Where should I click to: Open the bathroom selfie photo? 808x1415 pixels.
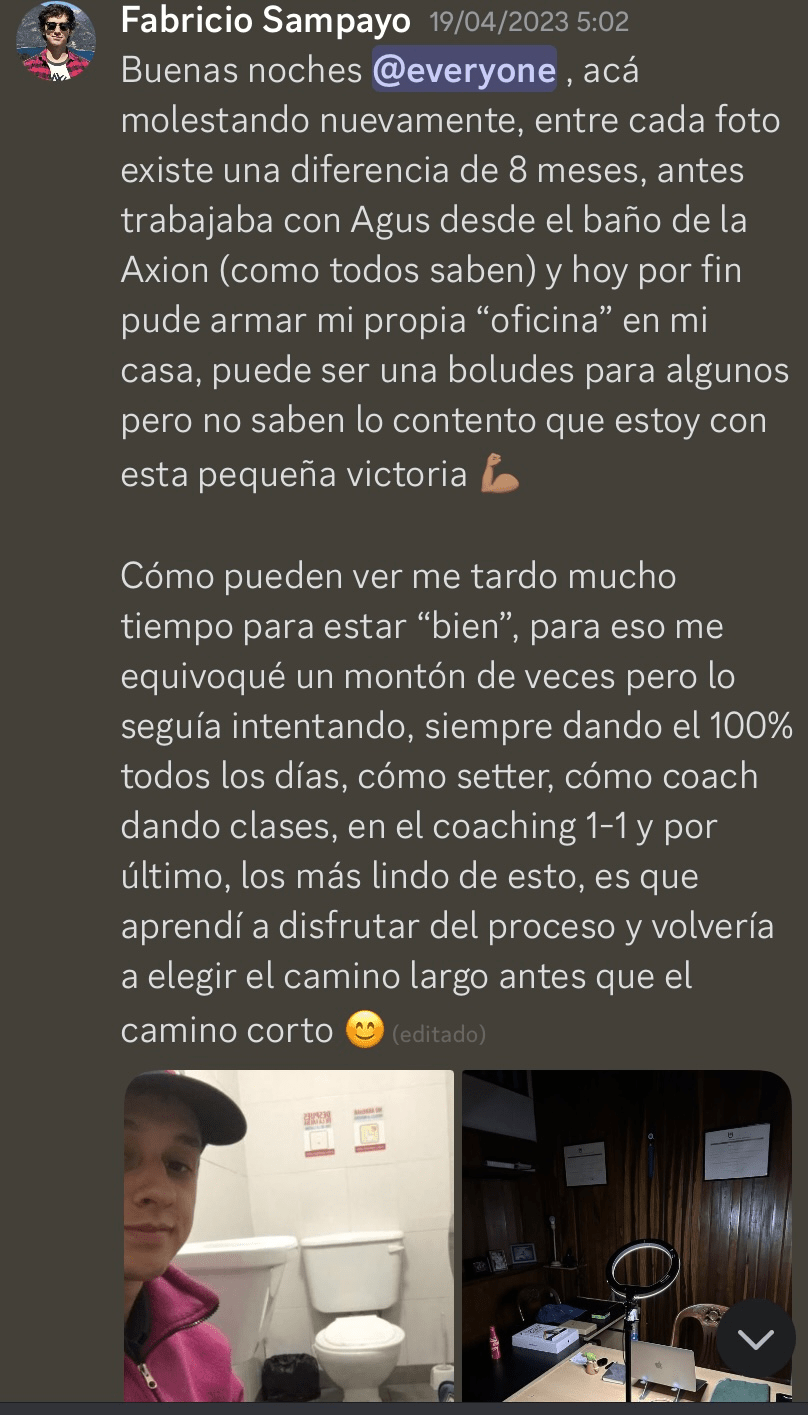click(288, 1235)
